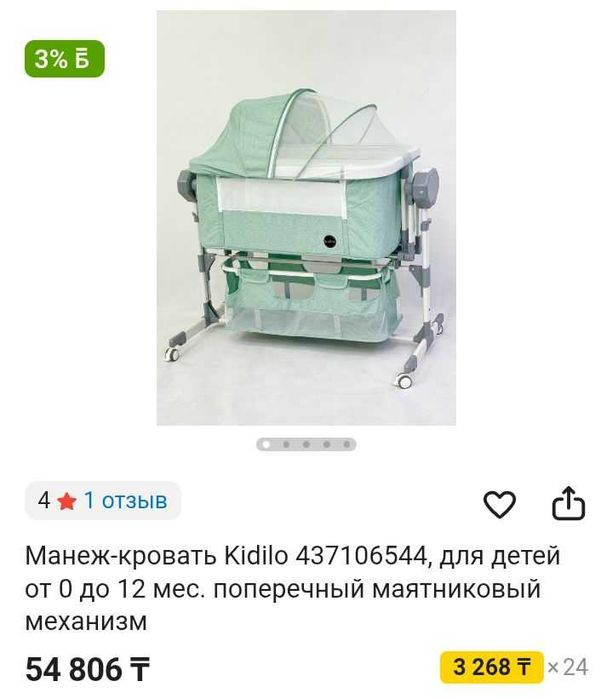Image resolution: width=601 pixels, height=699 pixels.
Task: Share this Kidilo product
Action: [x=567, y=503]
